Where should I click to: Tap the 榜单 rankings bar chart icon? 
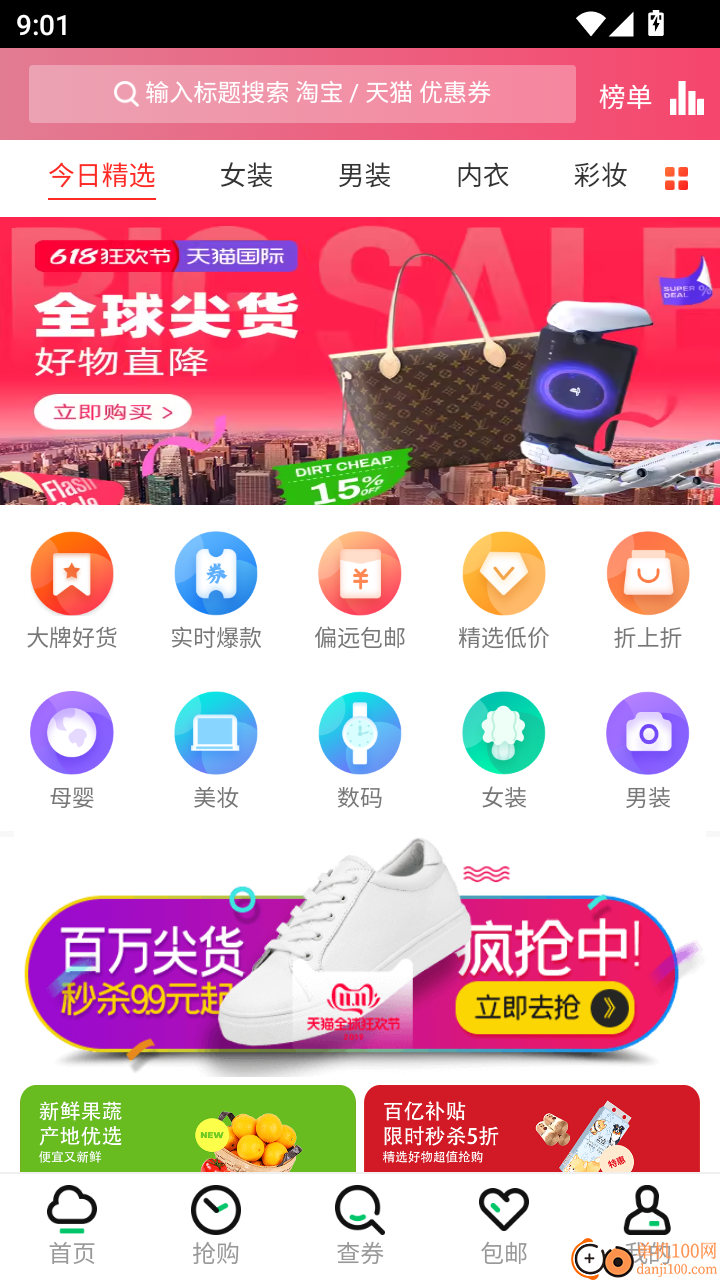point(685,95)
